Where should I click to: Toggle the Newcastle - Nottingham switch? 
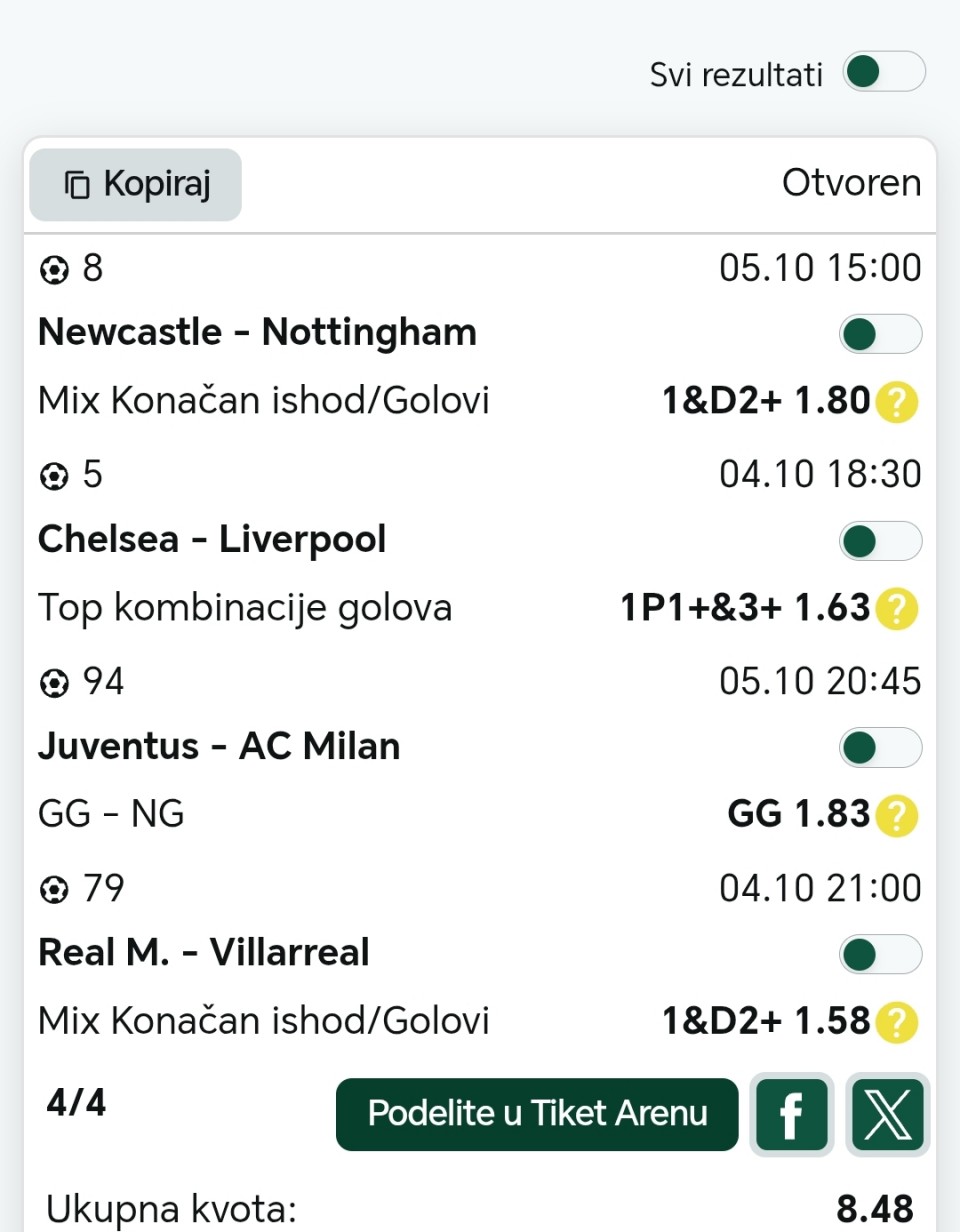point(880,334)
